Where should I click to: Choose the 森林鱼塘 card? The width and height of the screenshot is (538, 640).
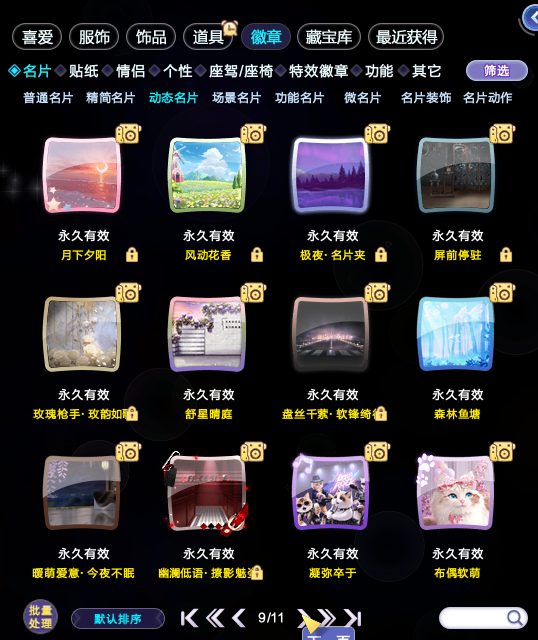coord(456,334)
